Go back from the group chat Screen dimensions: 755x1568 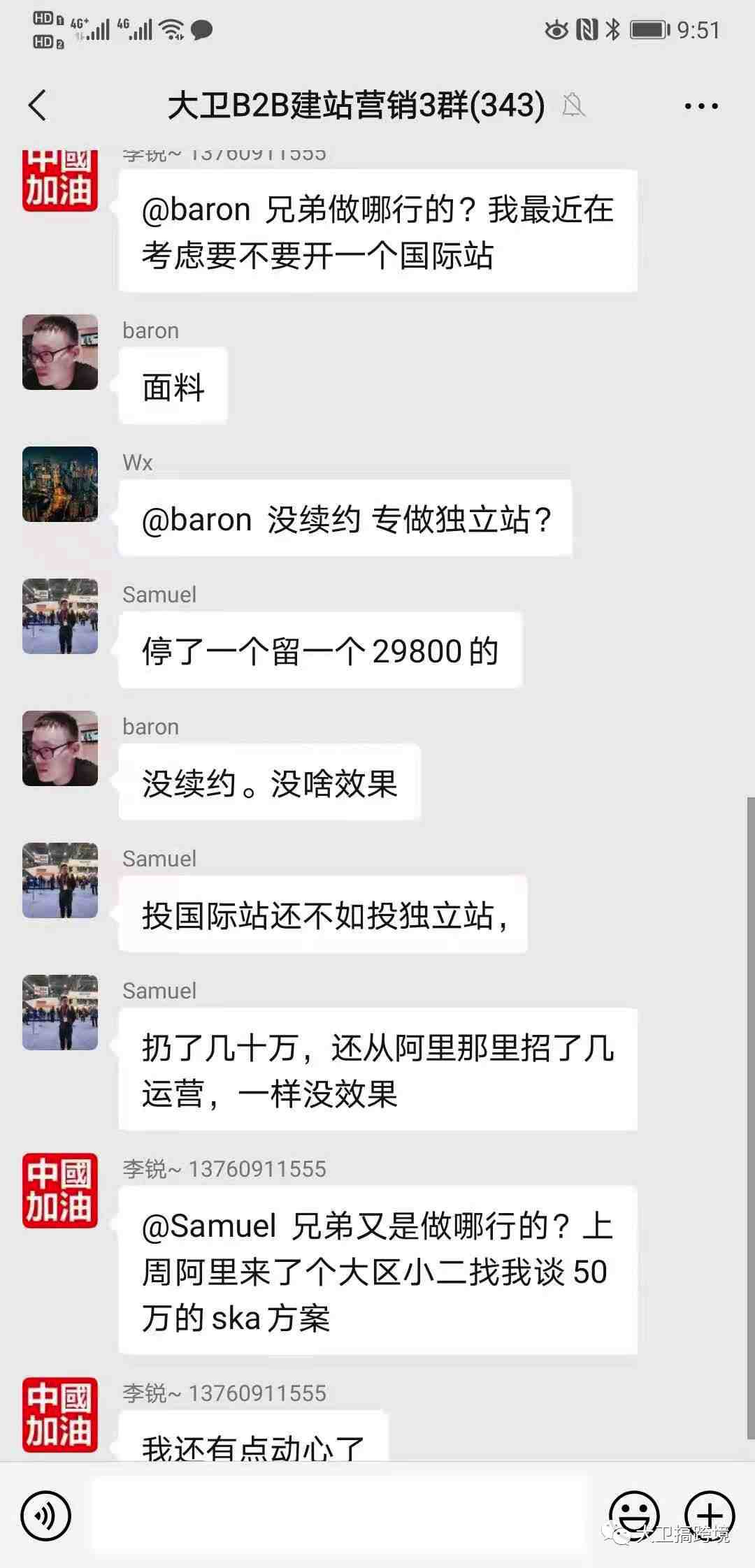pyautogui.click(x=38, y=106)
